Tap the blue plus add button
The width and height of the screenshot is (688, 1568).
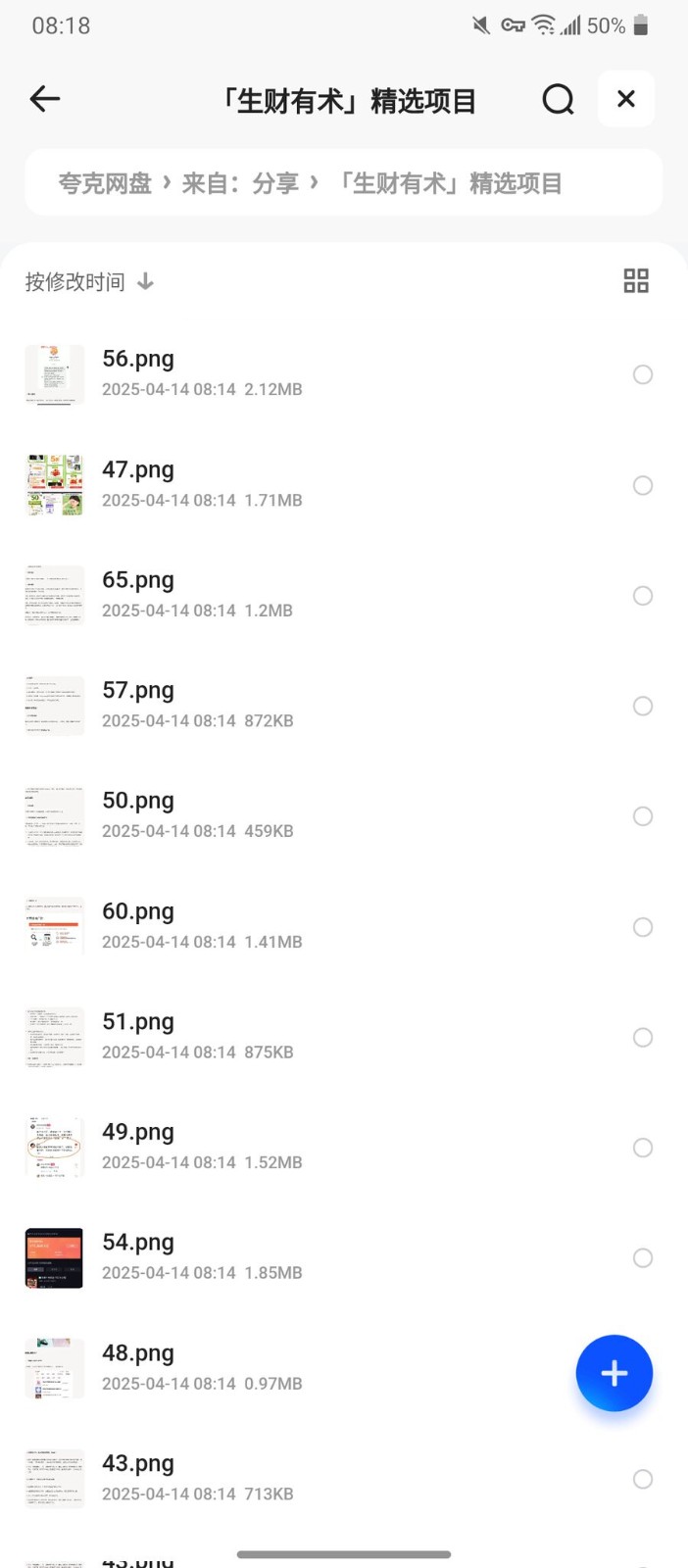[x=614, y=1373]
